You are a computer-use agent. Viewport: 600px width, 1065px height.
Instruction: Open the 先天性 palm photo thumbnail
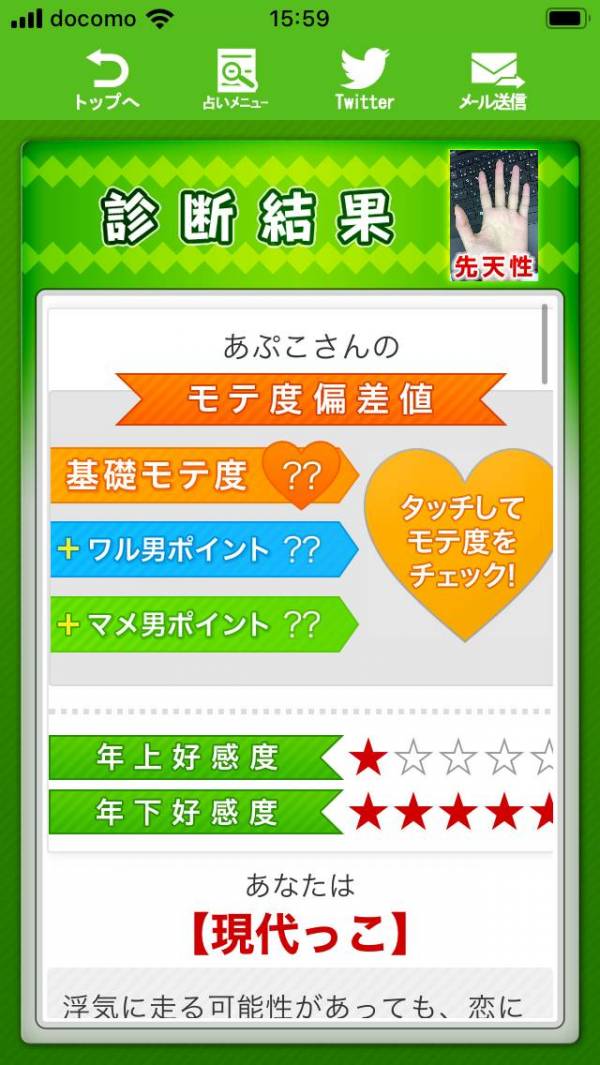coord(494,215)
